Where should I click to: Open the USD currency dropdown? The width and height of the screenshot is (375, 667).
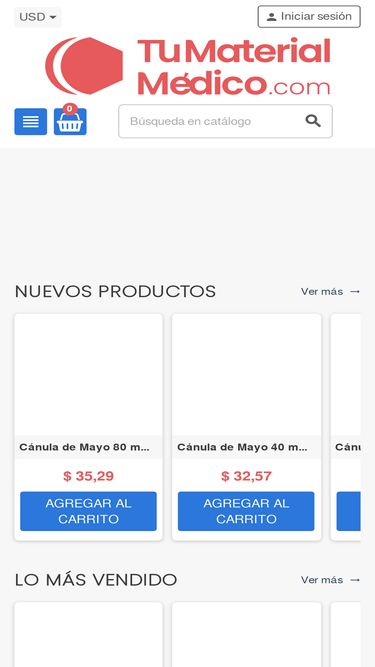pos(38,17)
